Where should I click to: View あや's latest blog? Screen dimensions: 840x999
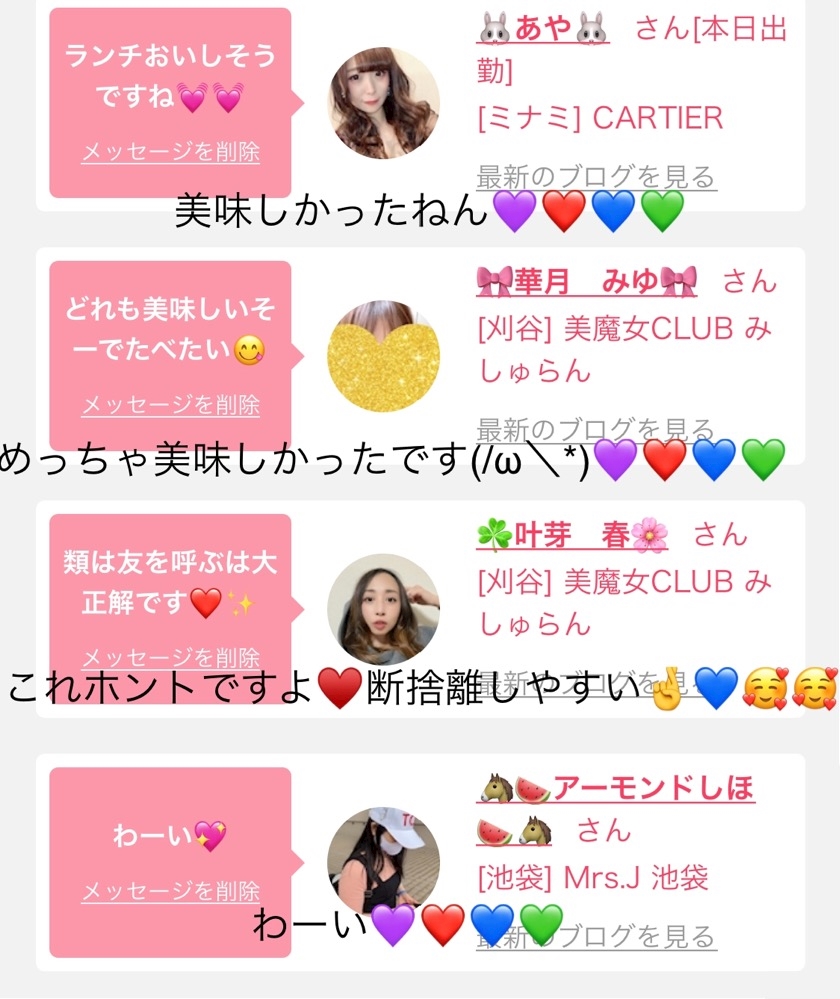596,178
